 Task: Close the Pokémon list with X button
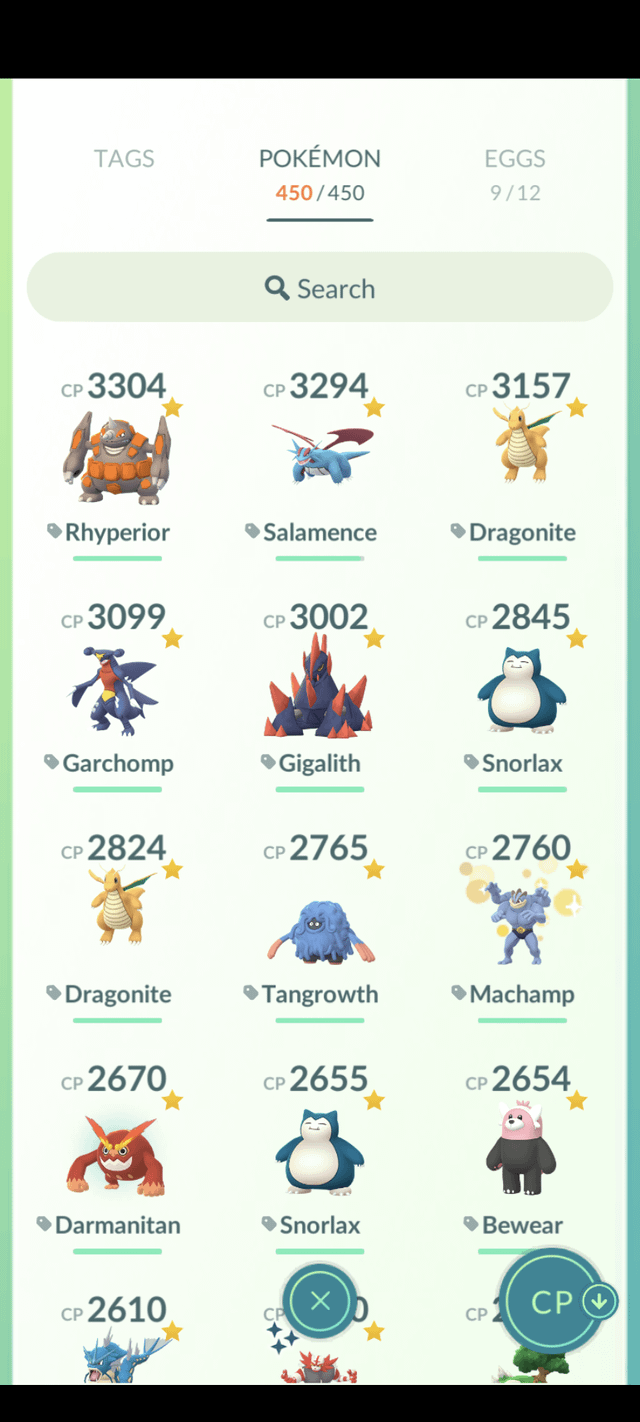(x=320, y=1301)
